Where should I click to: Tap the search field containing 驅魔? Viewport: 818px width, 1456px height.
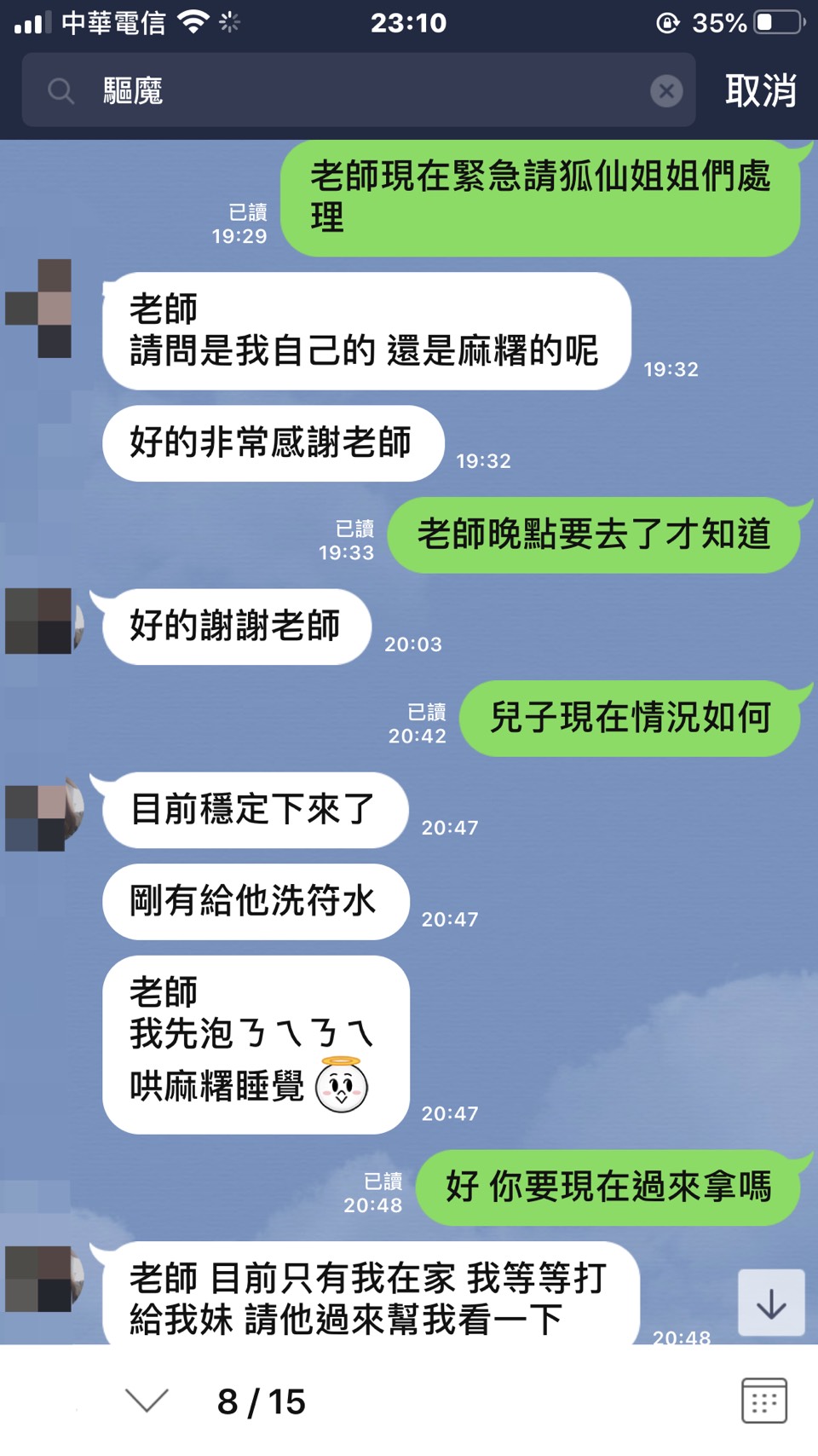tap(358, 90)
